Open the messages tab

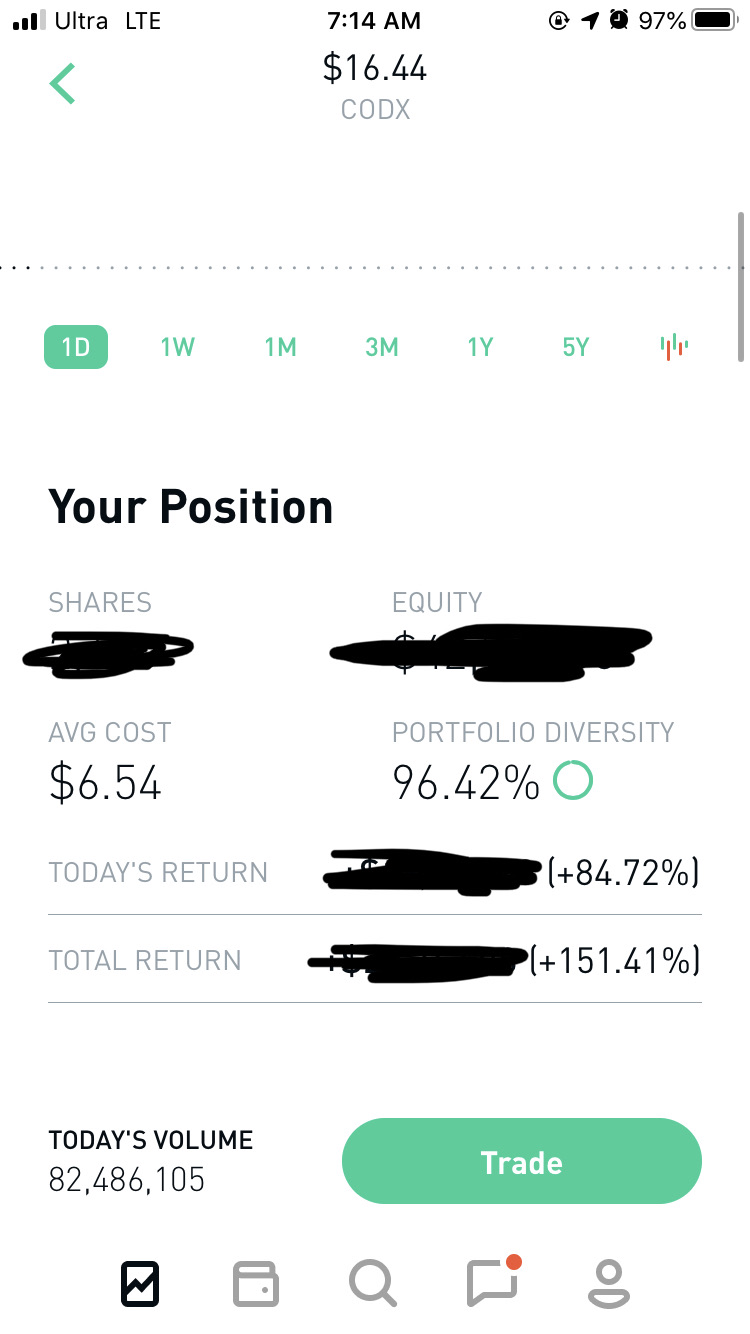493,1281
